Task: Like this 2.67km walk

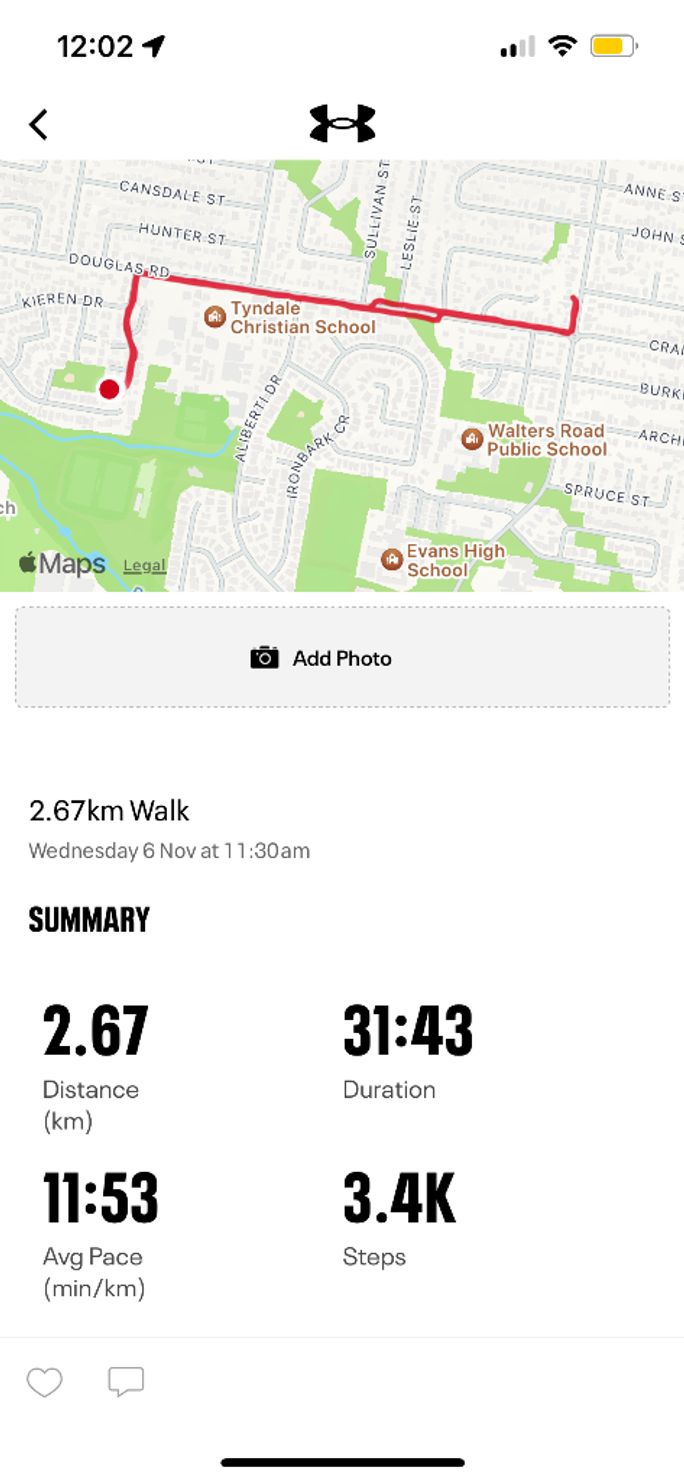Action: pyautogui.click(x=44, y=1382)
